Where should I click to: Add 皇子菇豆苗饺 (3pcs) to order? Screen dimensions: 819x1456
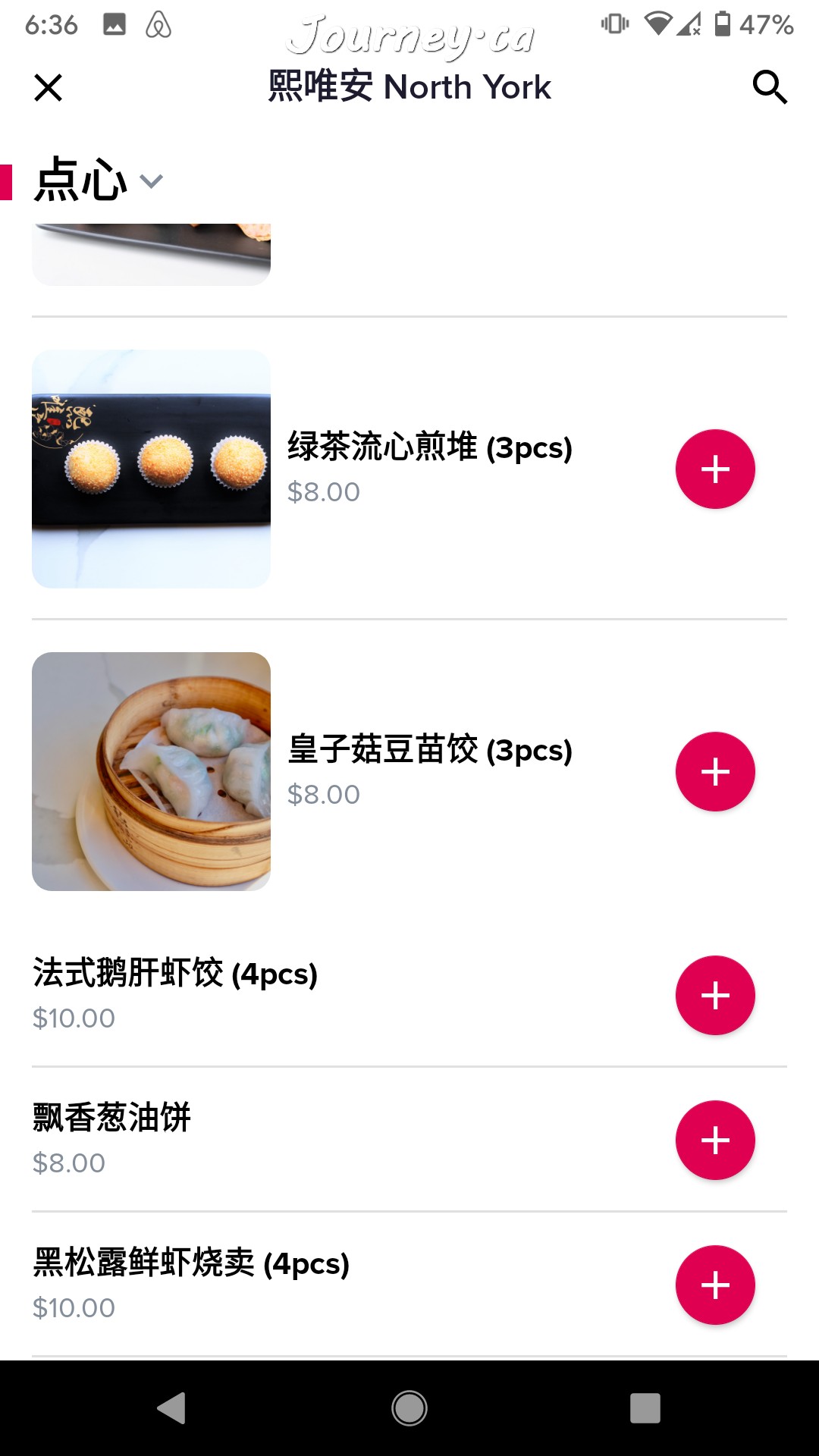pyautogui.click(x=715, y=772)
